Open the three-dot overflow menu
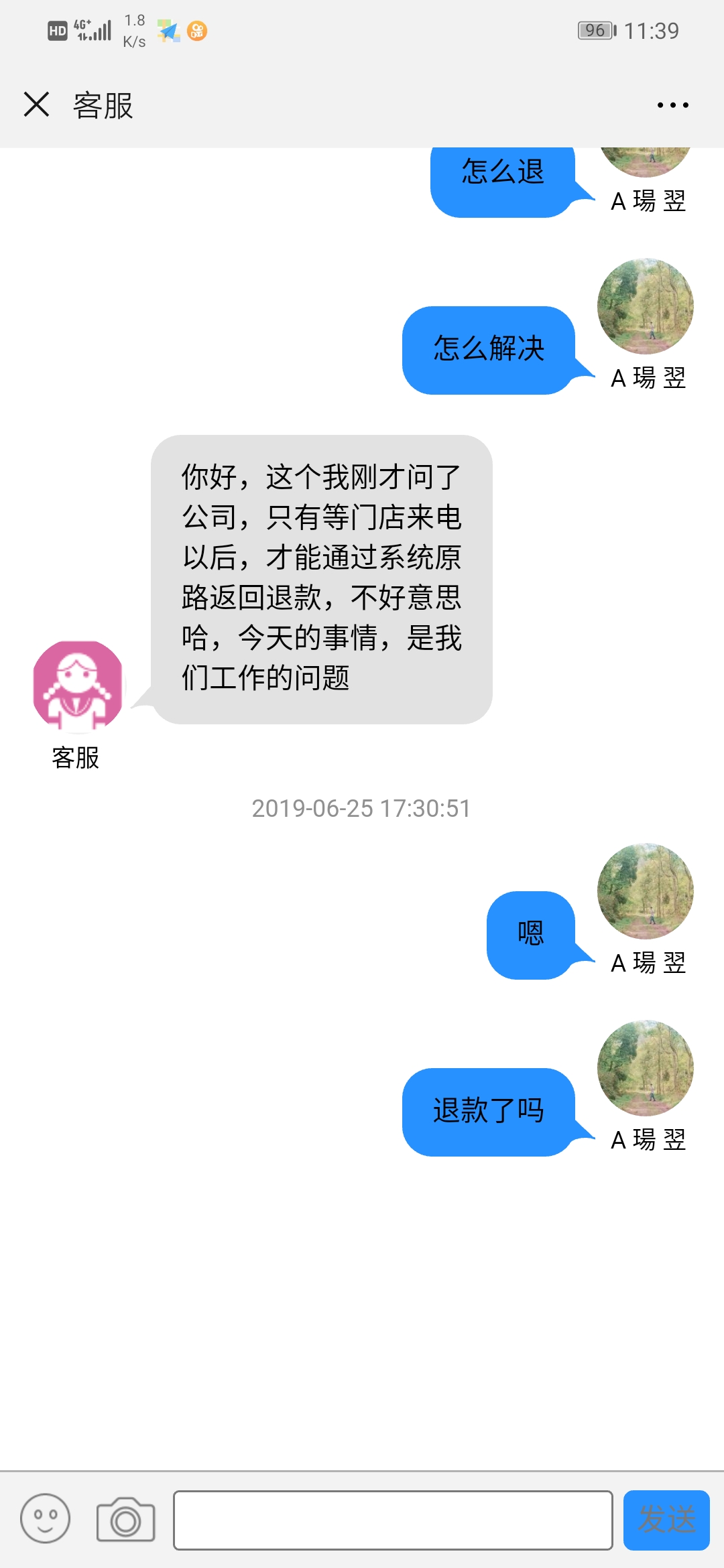724x1568 pixels. (672, 105)
